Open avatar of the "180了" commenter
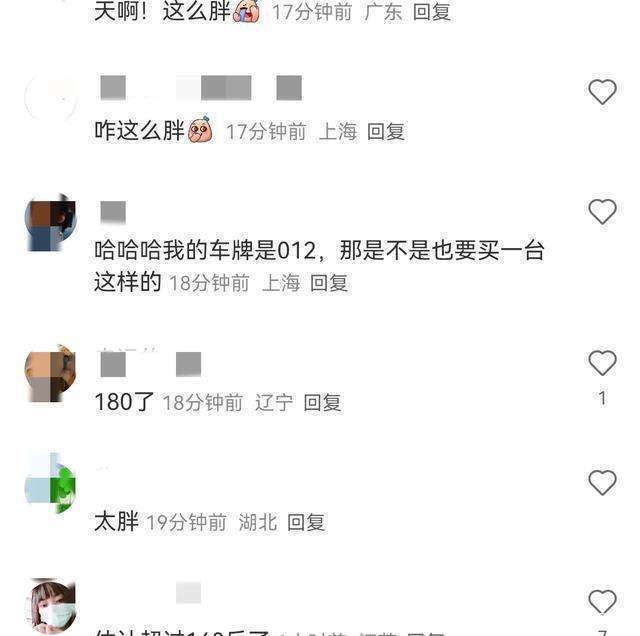The image size is (640, 636). point(50,374)
